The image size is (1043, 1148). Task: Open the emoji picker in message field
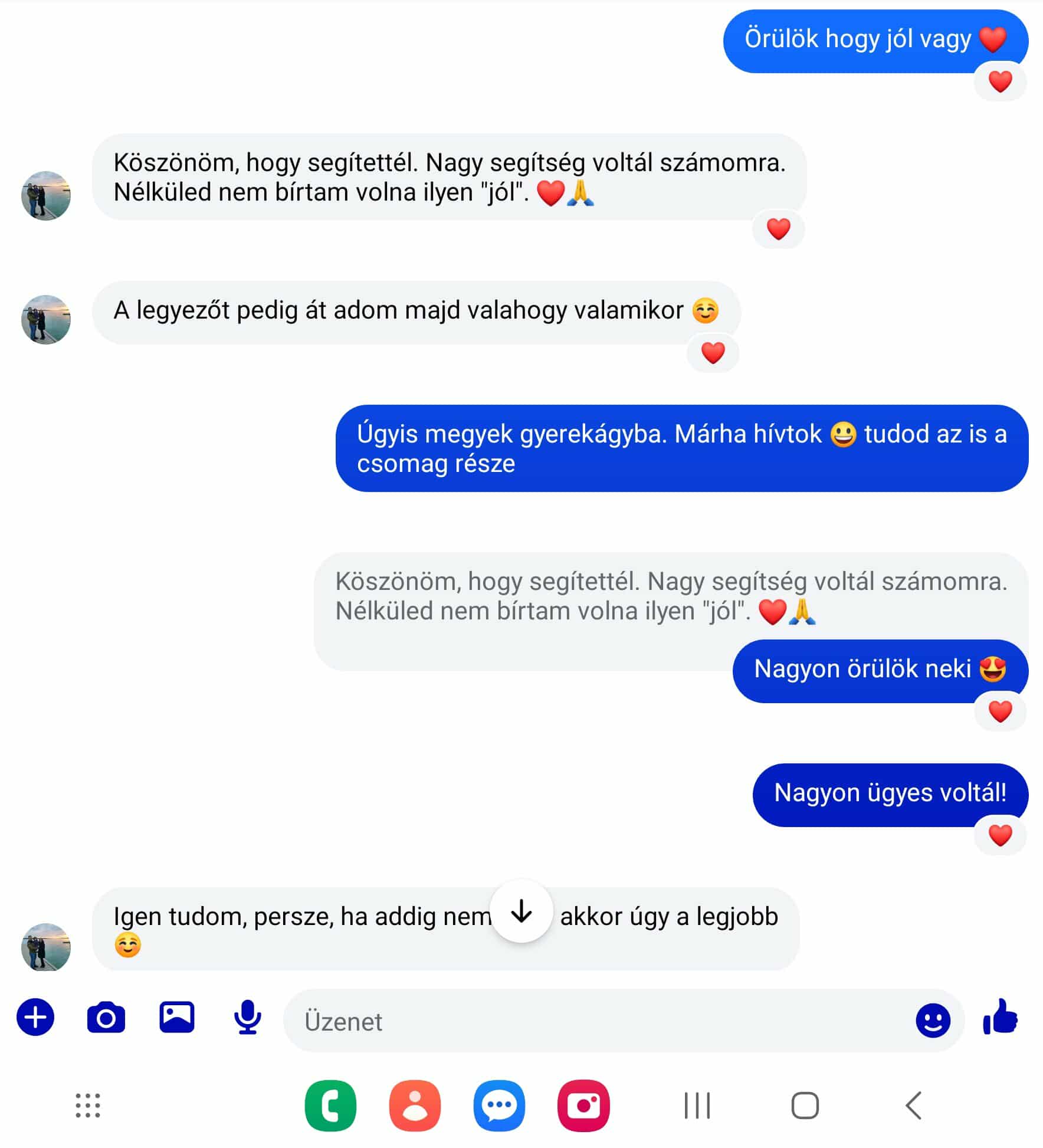pos(933,1021)
